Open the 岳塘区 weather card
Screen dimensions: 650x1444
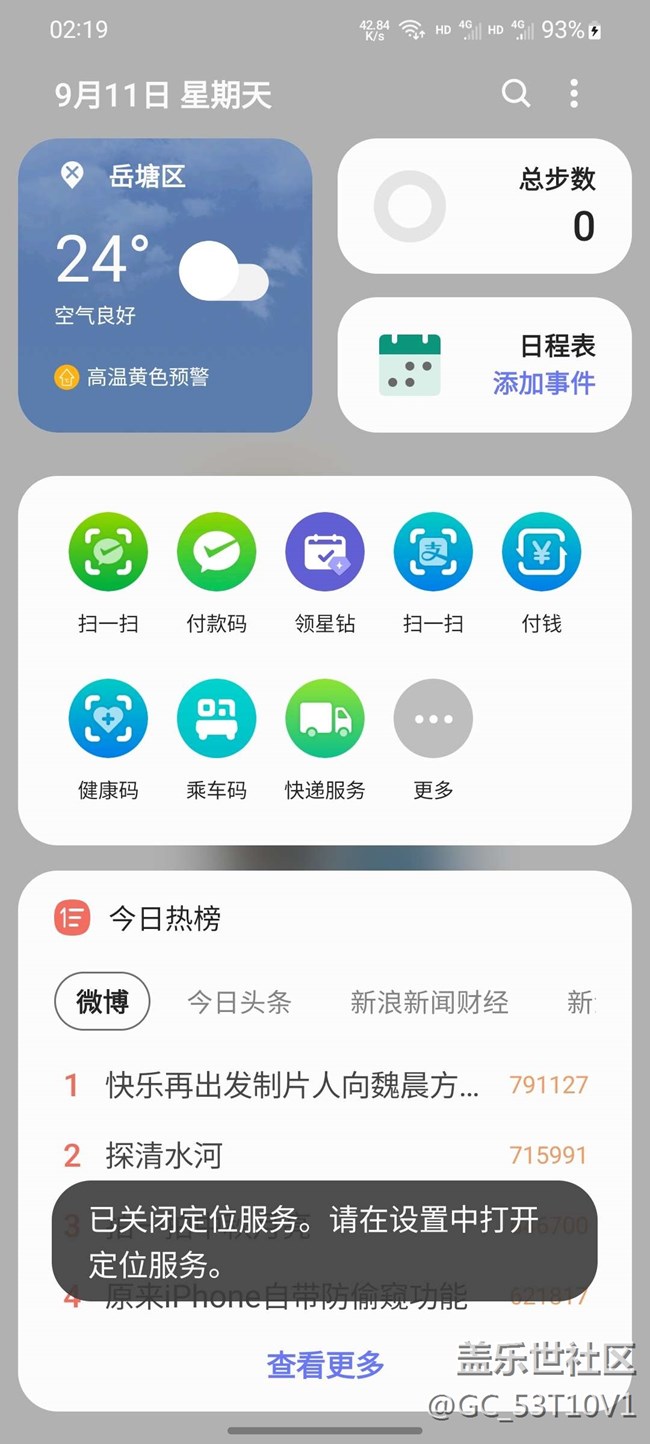(x=165, y=285)
